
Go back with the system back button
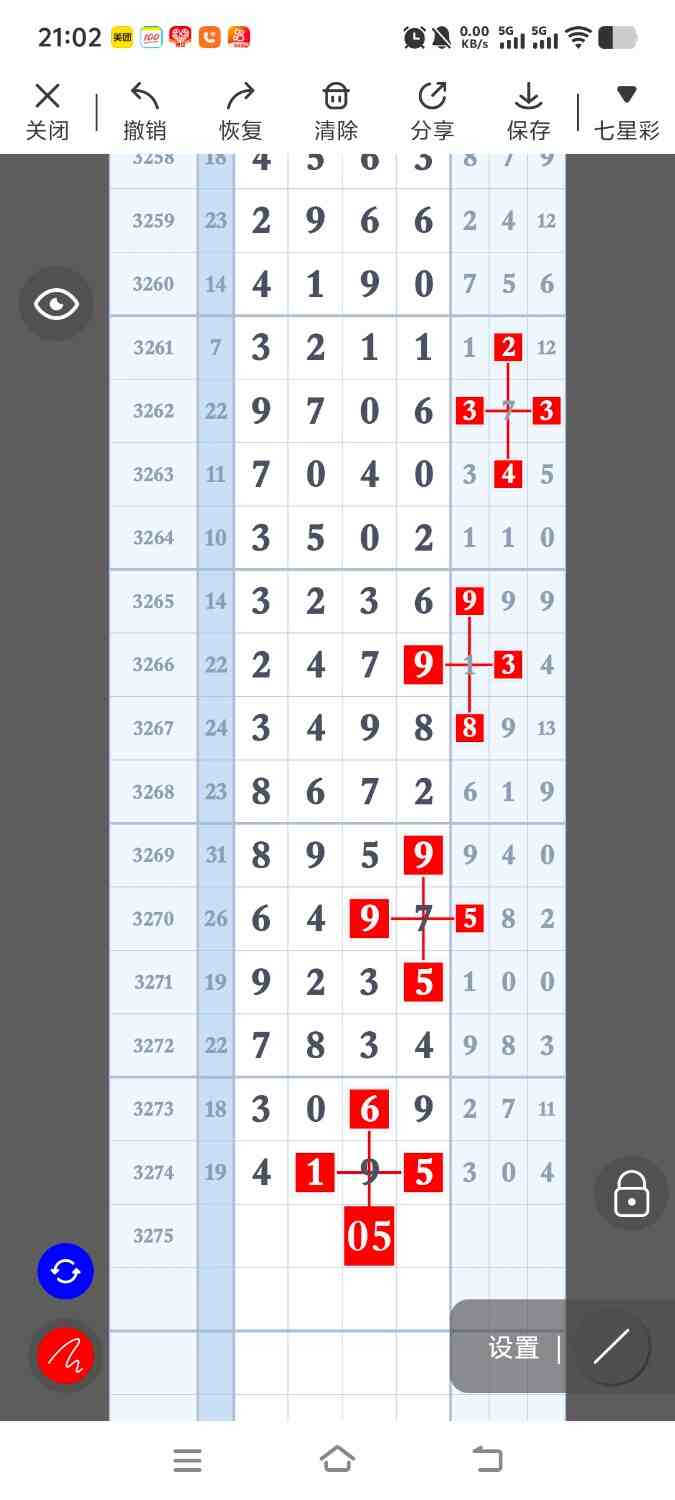click(488, 1460)
